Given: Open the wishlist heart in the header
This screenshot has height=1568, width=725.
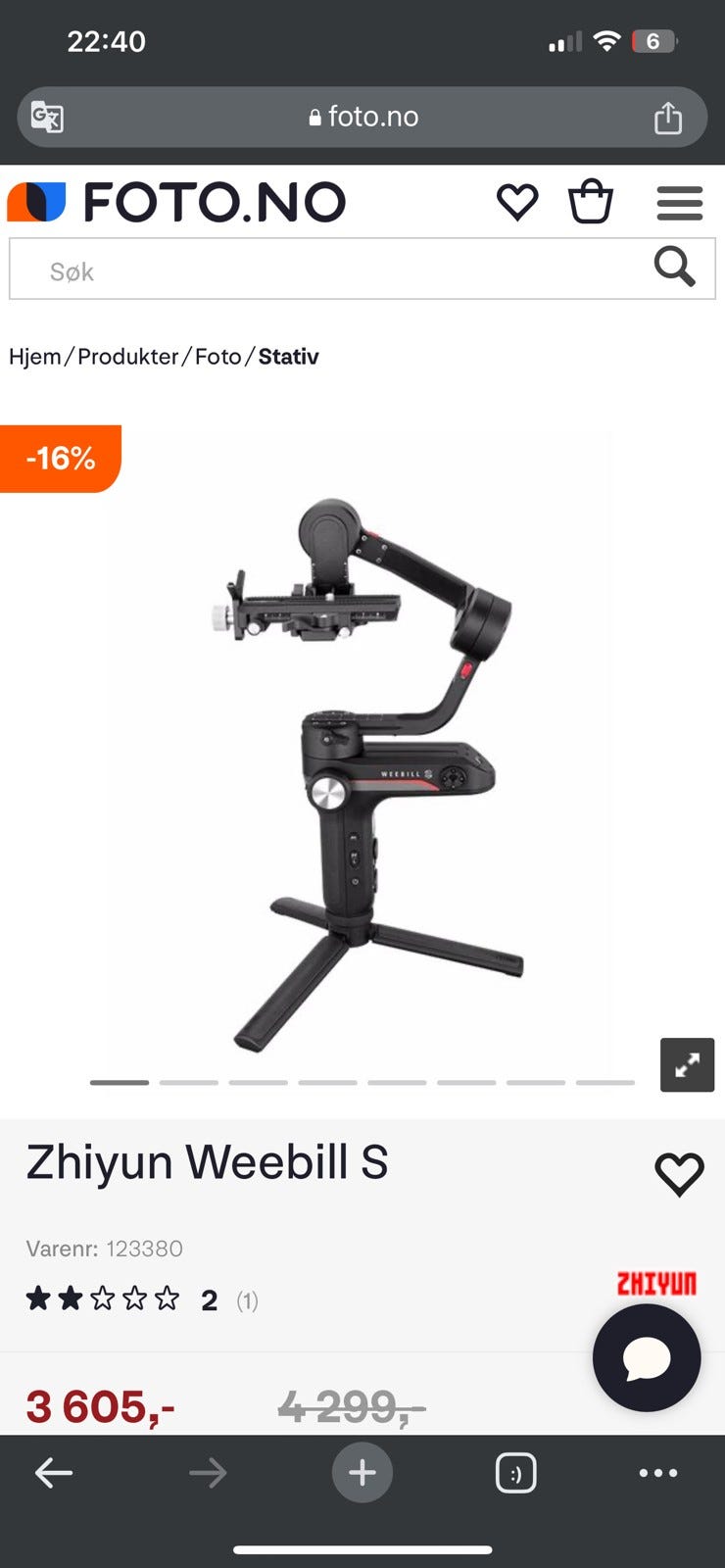Looking at the screenshot, I should coord(517,203).
